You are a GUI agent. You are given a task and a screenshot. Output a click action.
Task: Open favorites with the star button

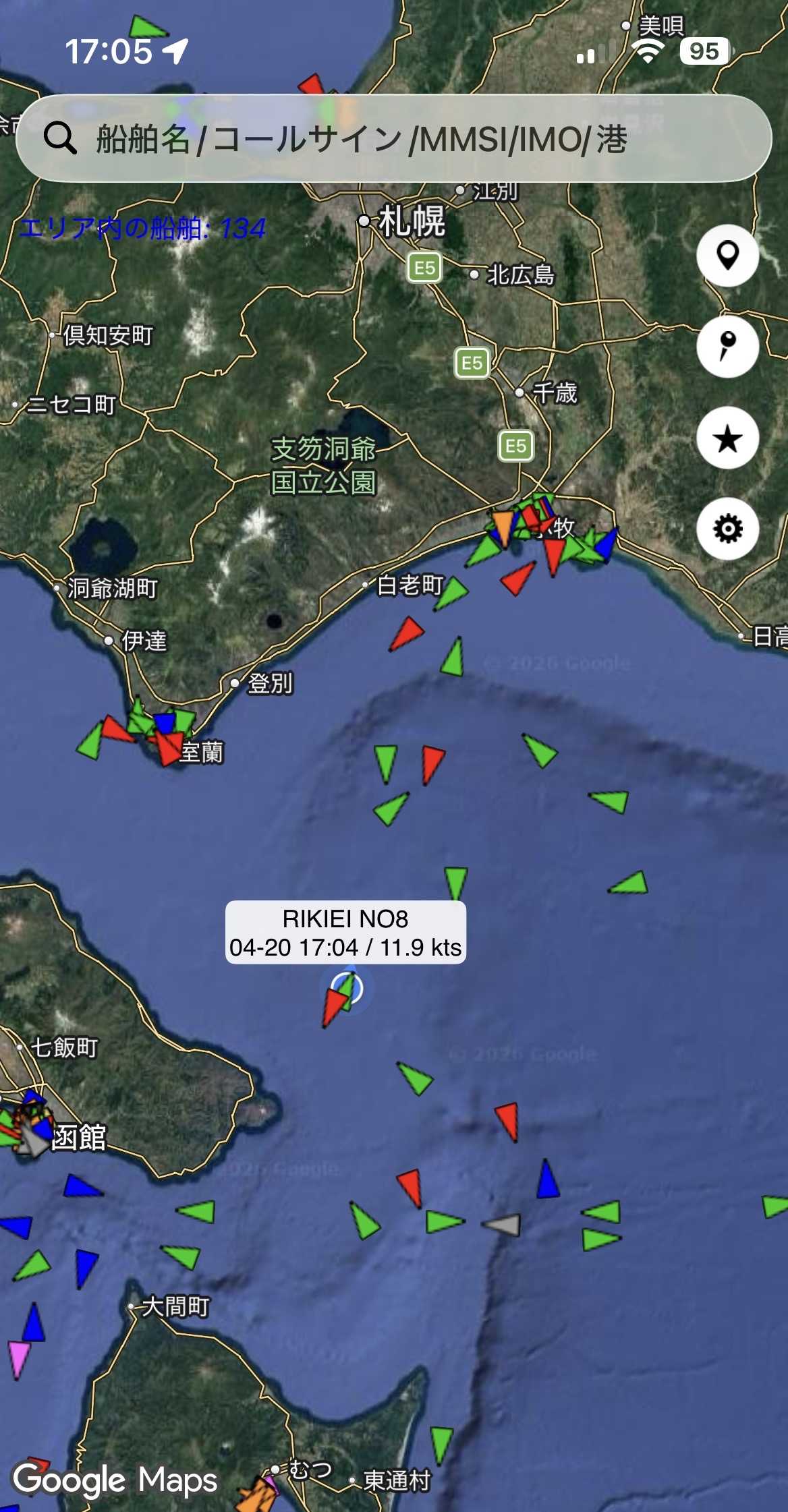pyautogui.click(x=727, y=438)
